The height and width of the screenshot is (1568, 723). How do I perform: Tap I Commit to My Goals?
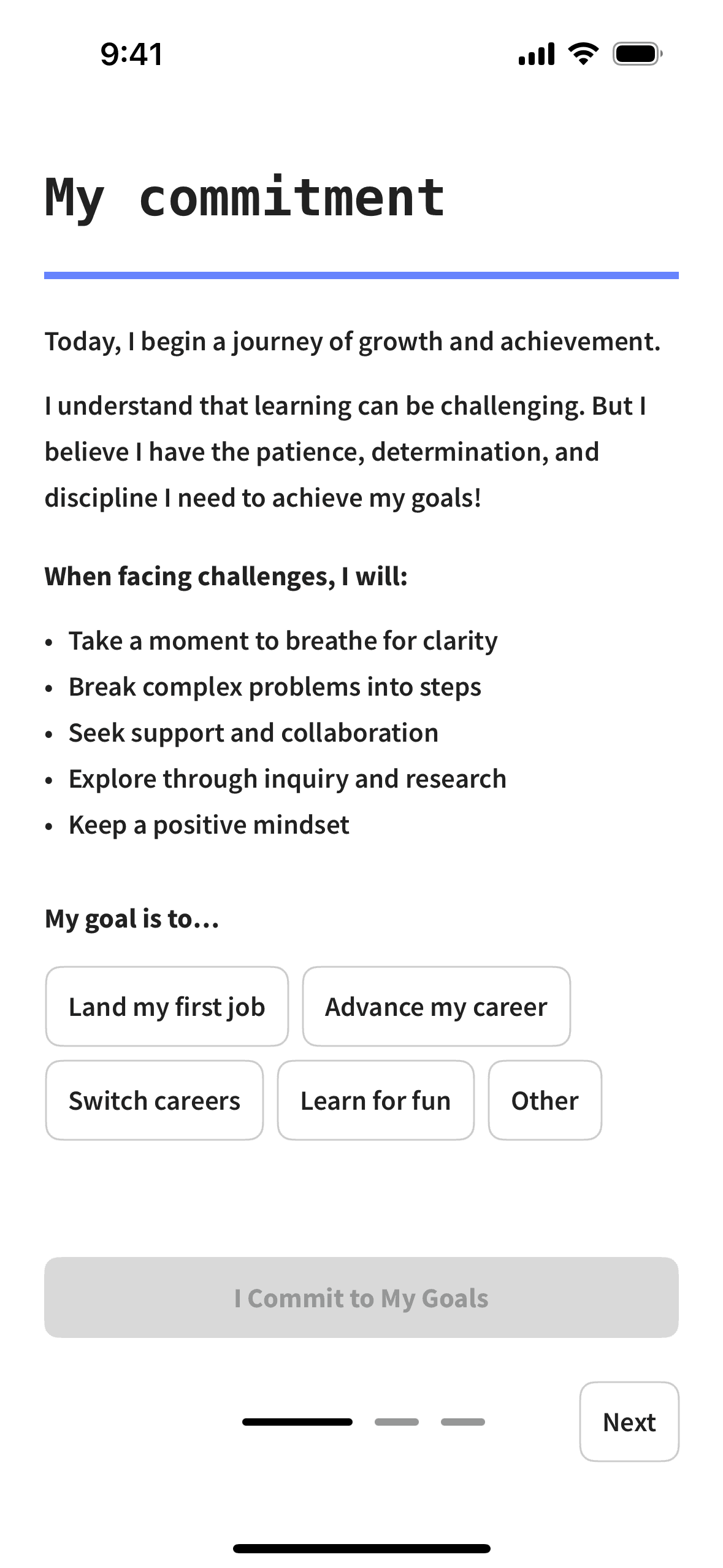click(361, 1297)
